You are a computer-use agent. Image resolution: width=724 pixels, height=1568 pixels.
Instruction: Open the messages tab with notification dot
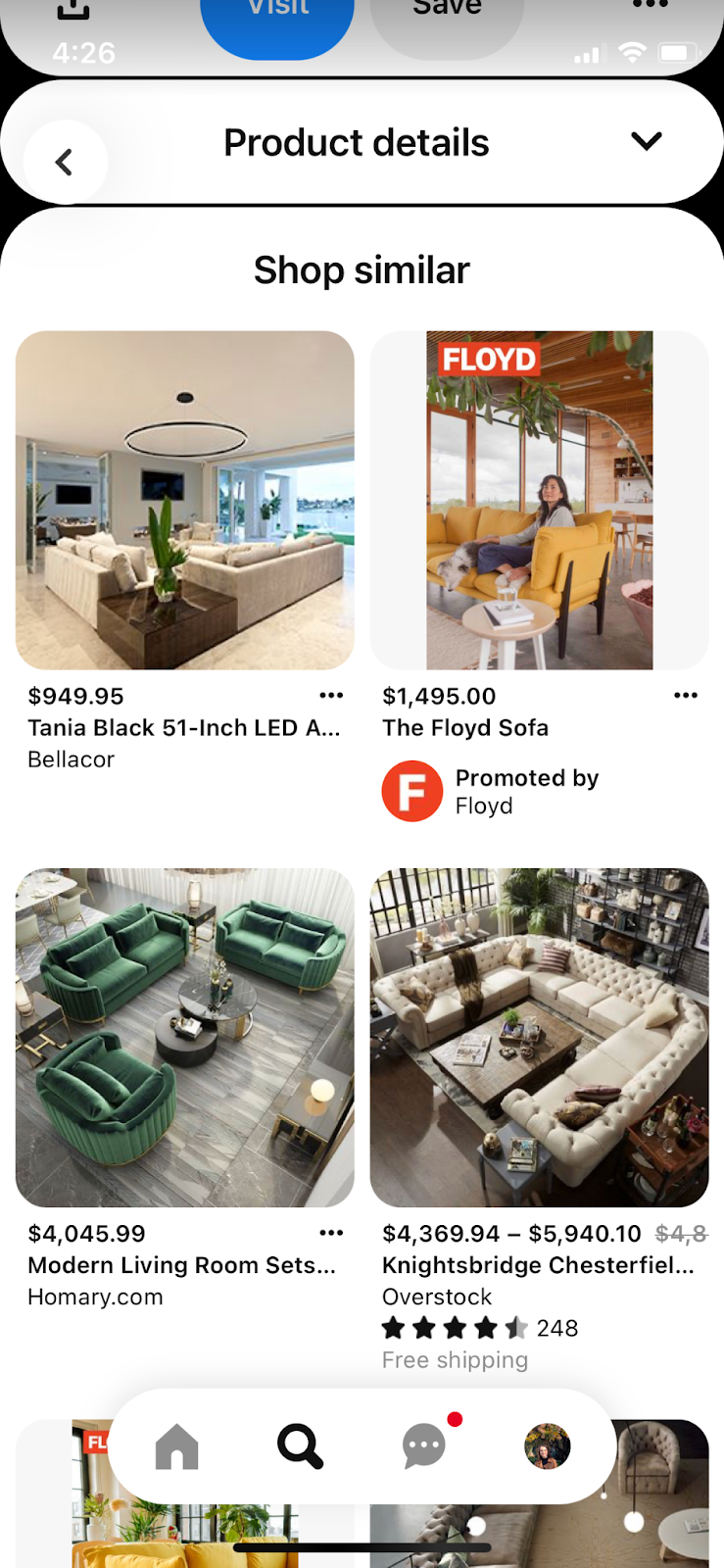tap(424, 1446)
